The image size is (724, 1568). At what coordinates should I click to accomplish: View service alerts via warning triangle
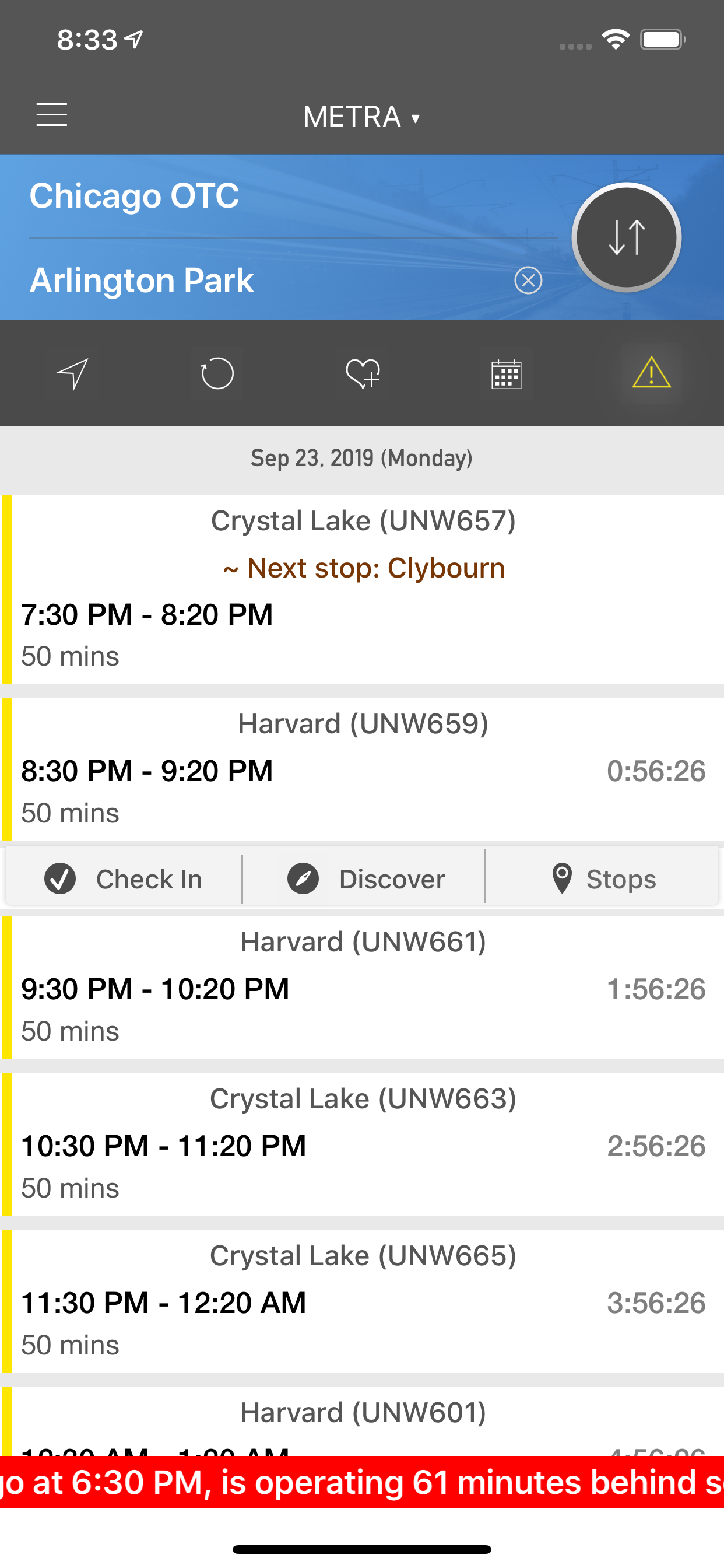[x=651, y=374]
